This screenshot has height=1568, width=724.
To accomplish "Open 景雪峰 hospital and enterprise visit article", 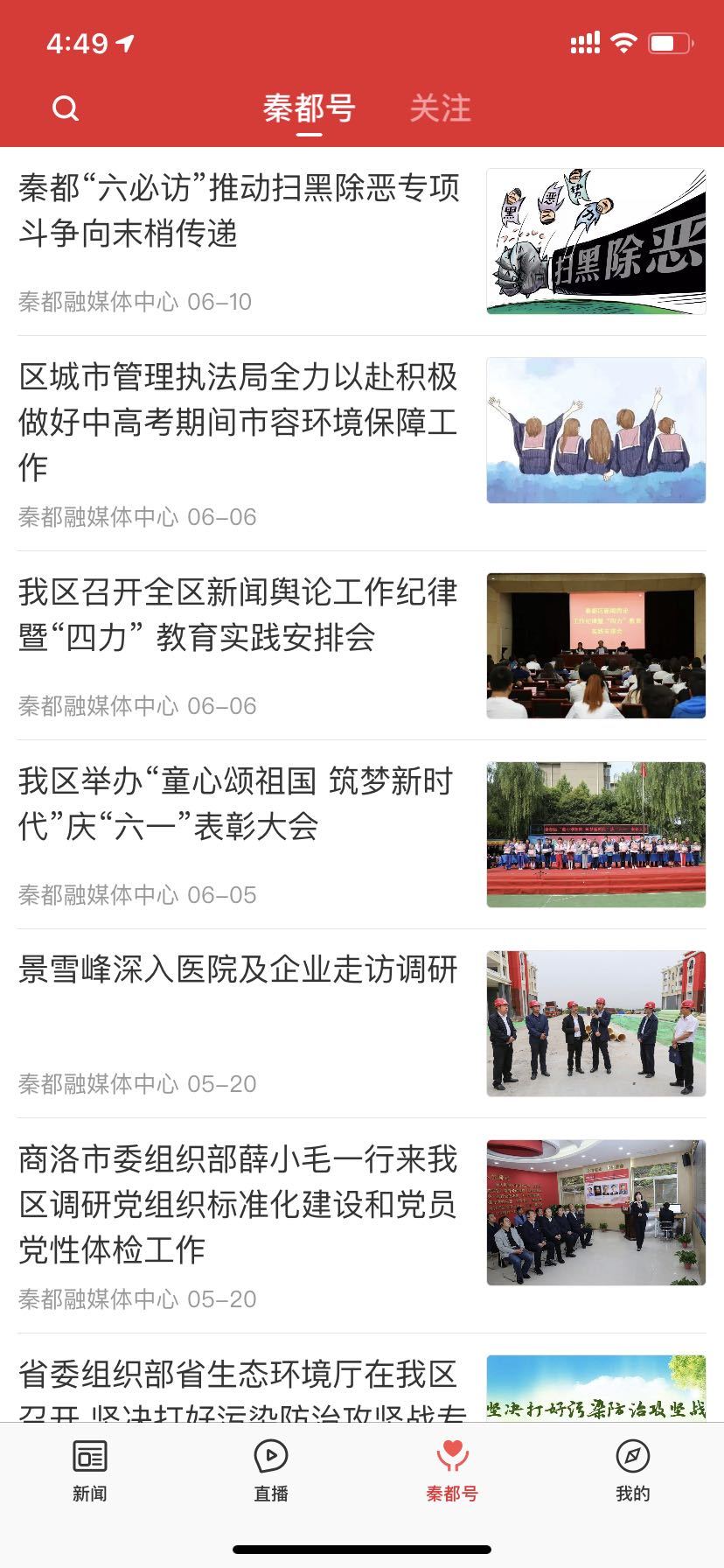I will 236,971.
